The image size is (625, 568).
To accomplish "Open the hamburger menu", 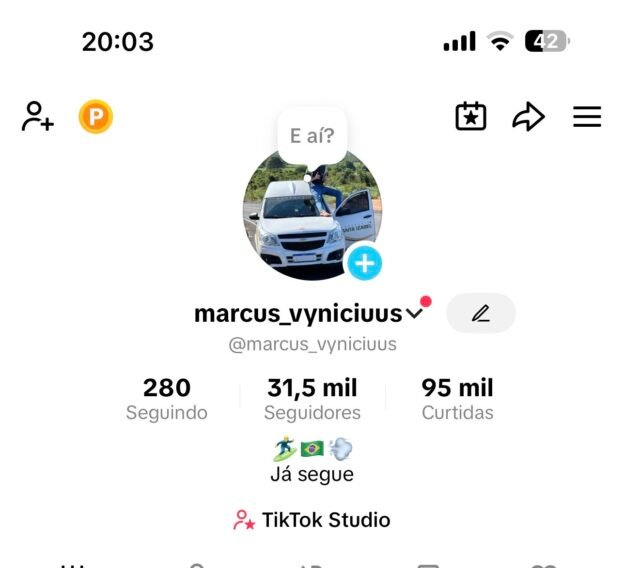I will 587,117.
